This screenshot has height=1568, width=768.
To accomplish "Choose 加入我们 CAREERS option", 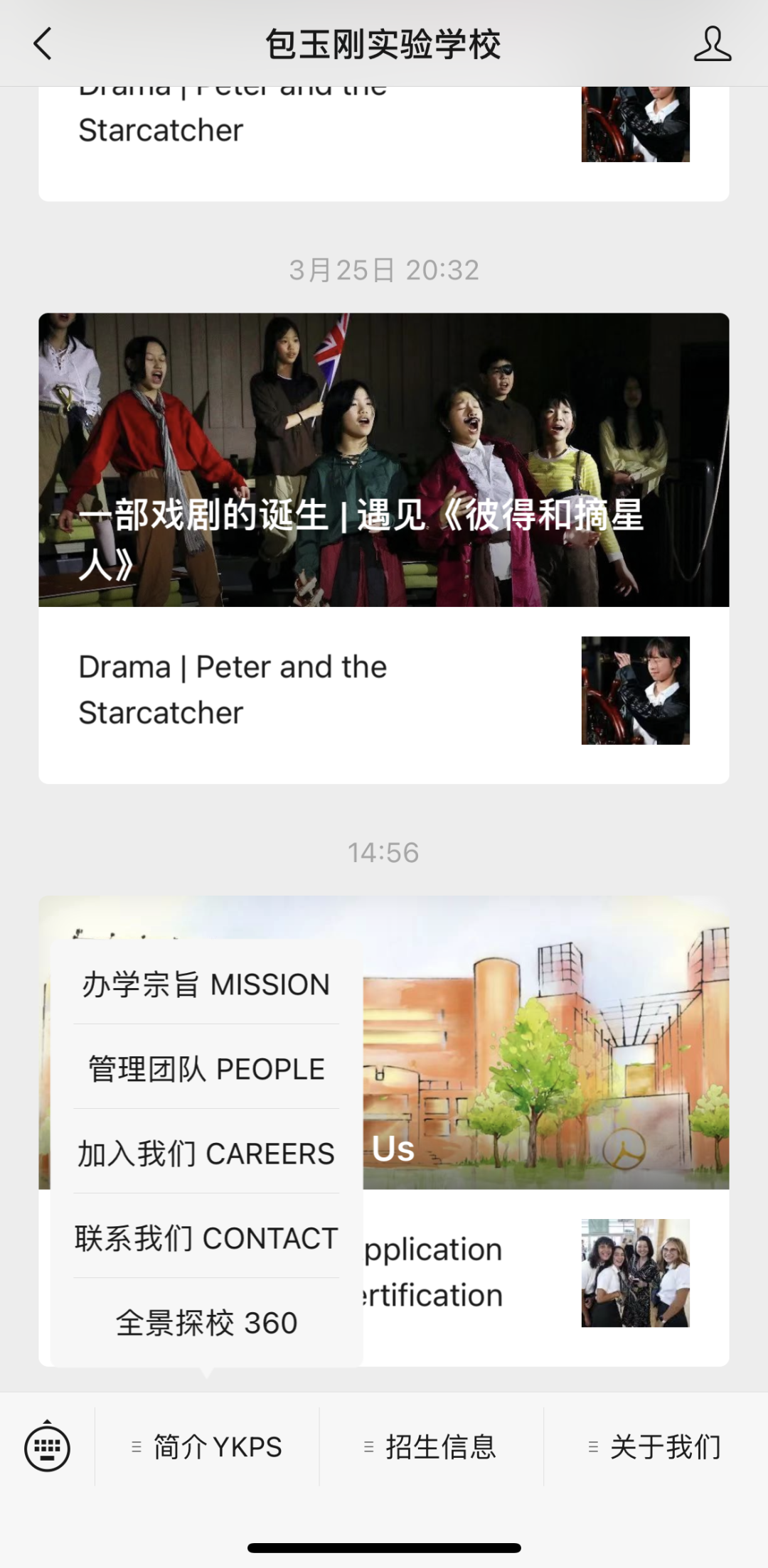I will click(x=206, y=1154).
